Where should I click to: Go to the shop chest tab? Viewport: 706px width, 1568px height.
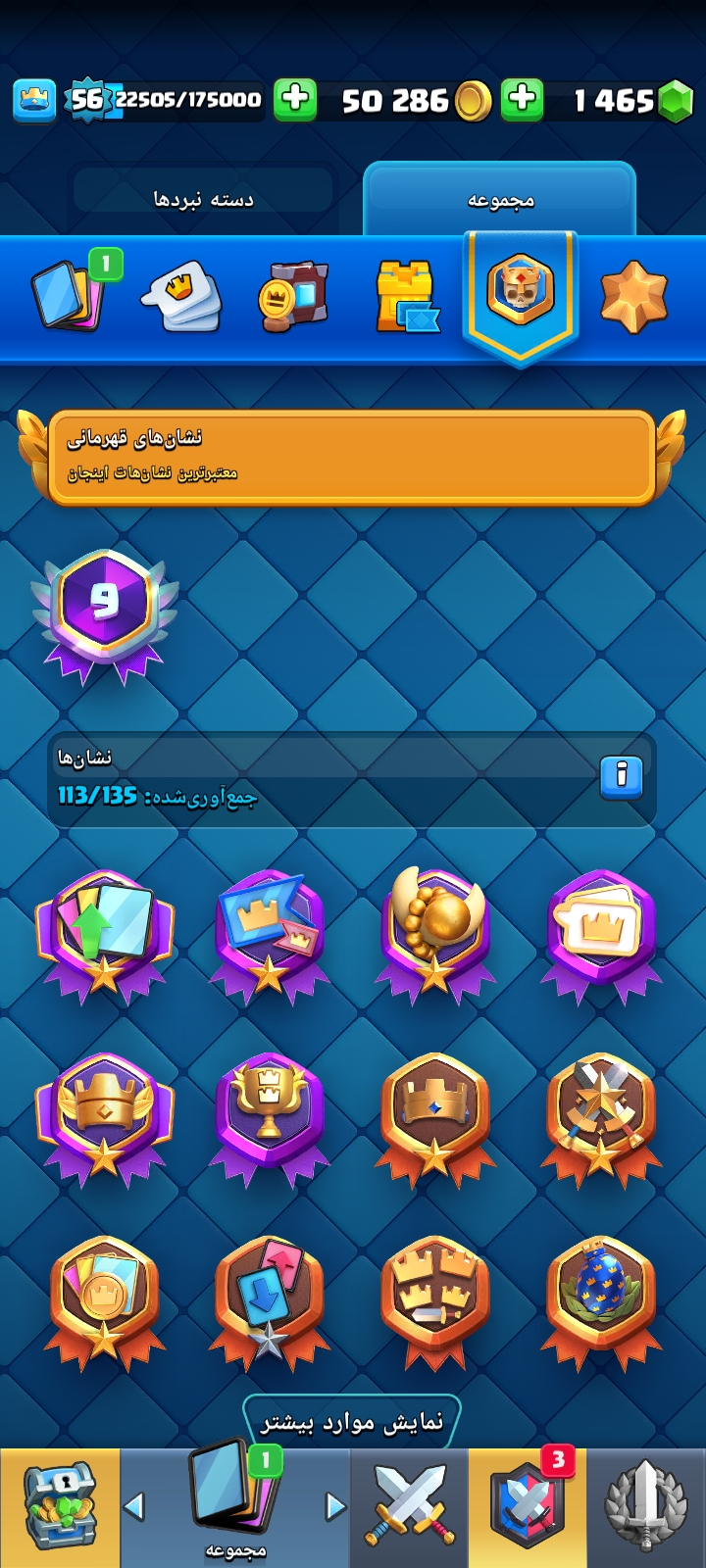[60, 1507]
